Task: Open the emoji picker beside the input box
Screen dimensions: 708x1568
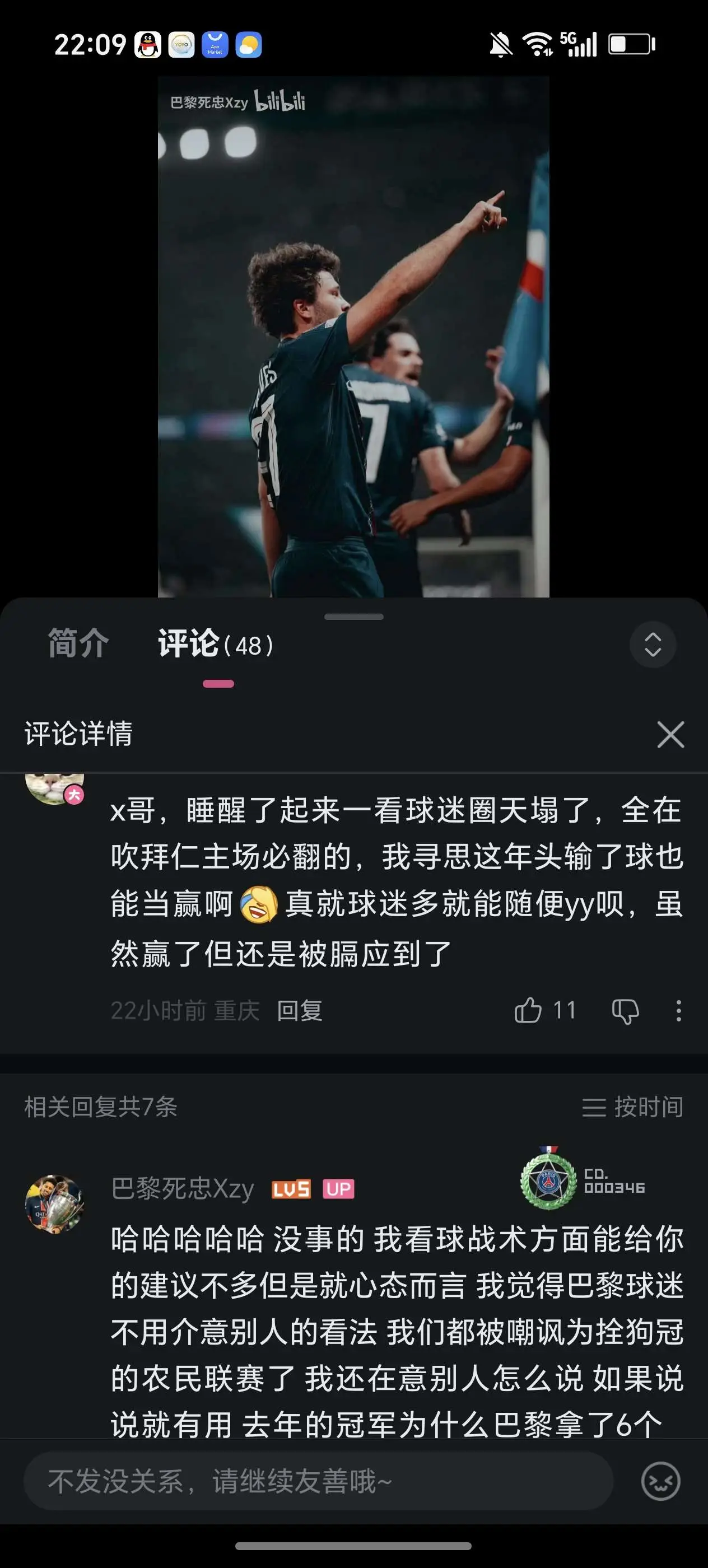Action: tap(660, 1481)
